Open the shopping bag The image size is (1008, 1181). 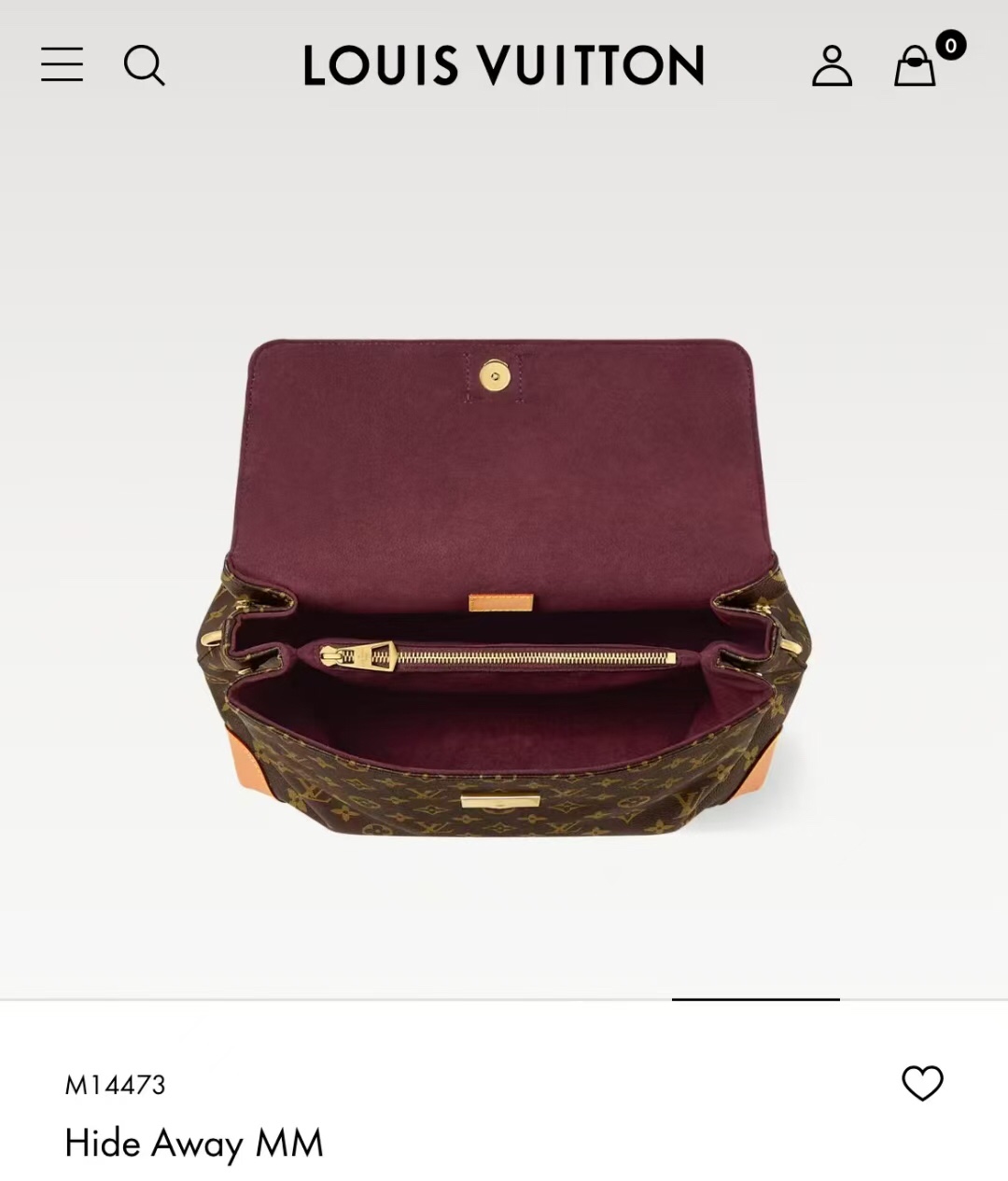(916, 66)
